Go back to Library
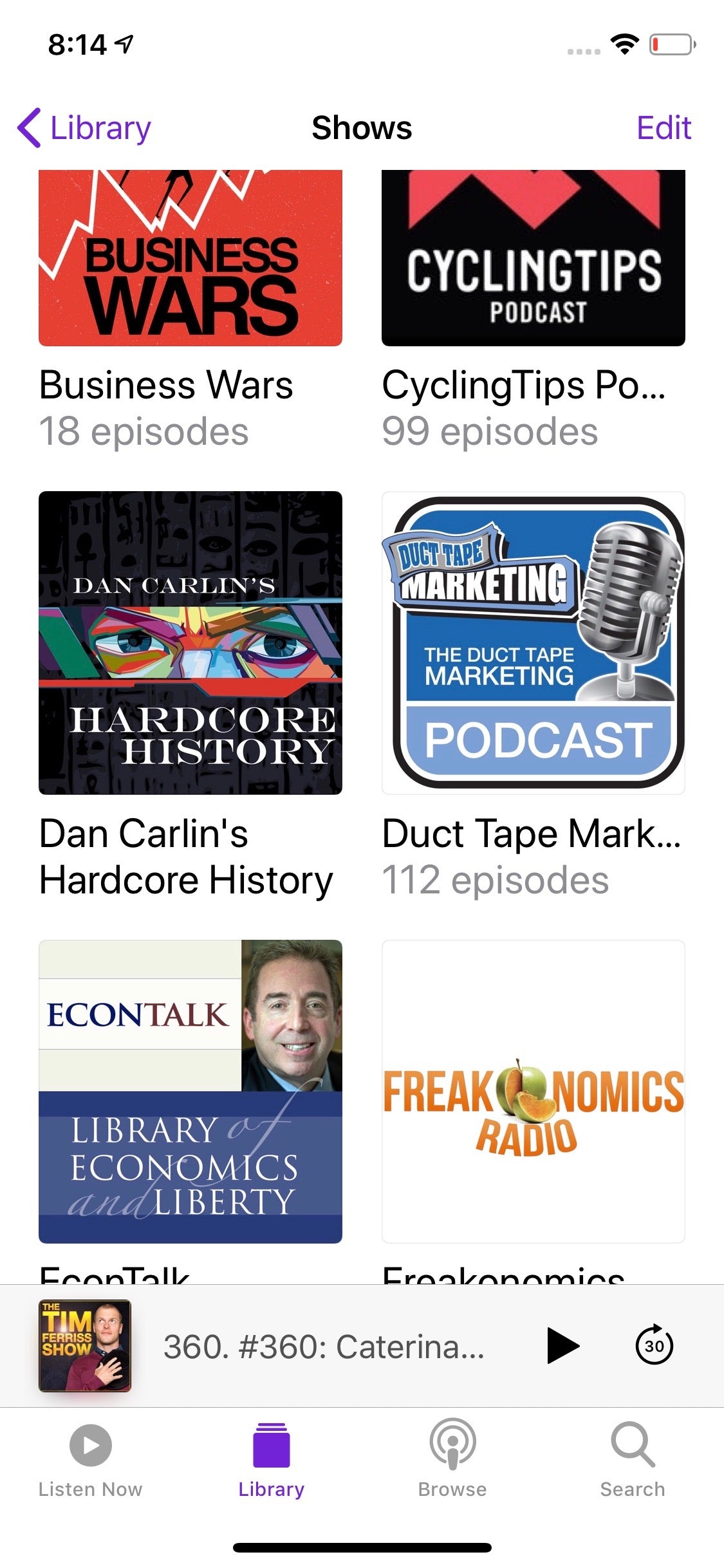724x1568 pixels. (85, 128)
